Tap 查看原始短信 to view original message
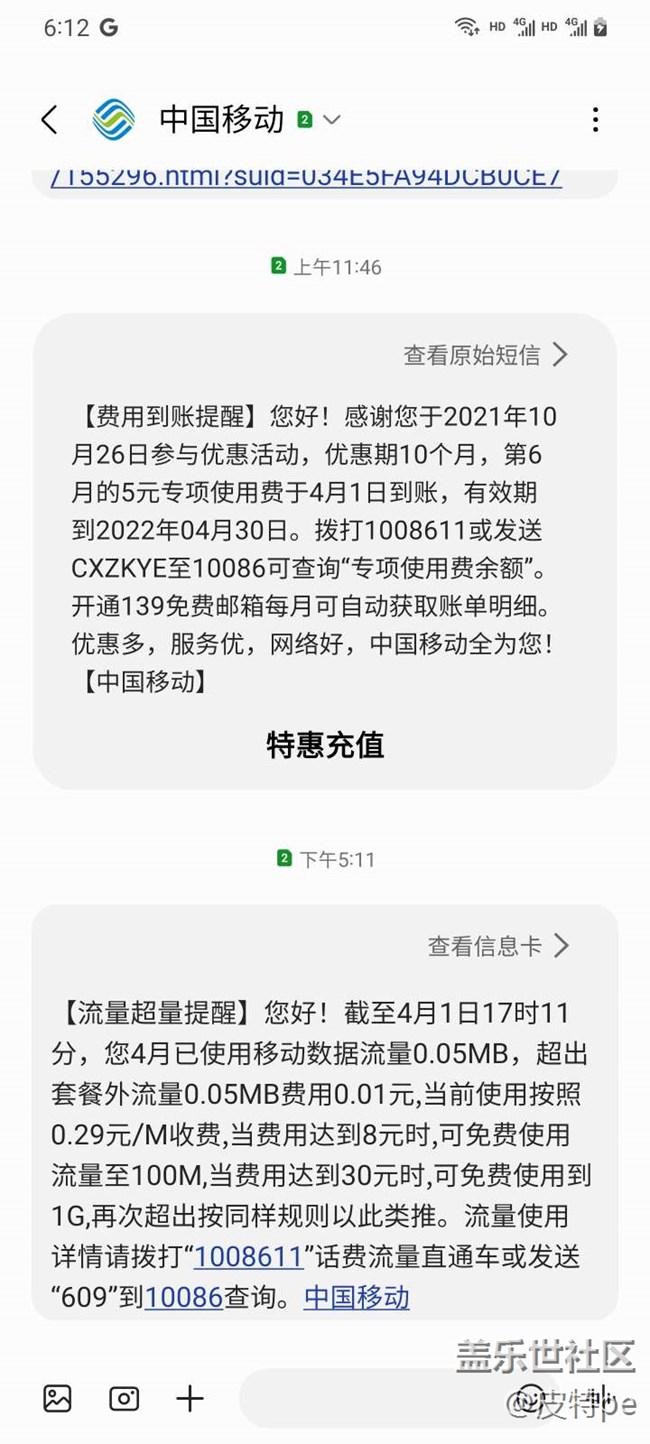Image resolution: width=650 pixels, height=1444 pixels. 485,354
